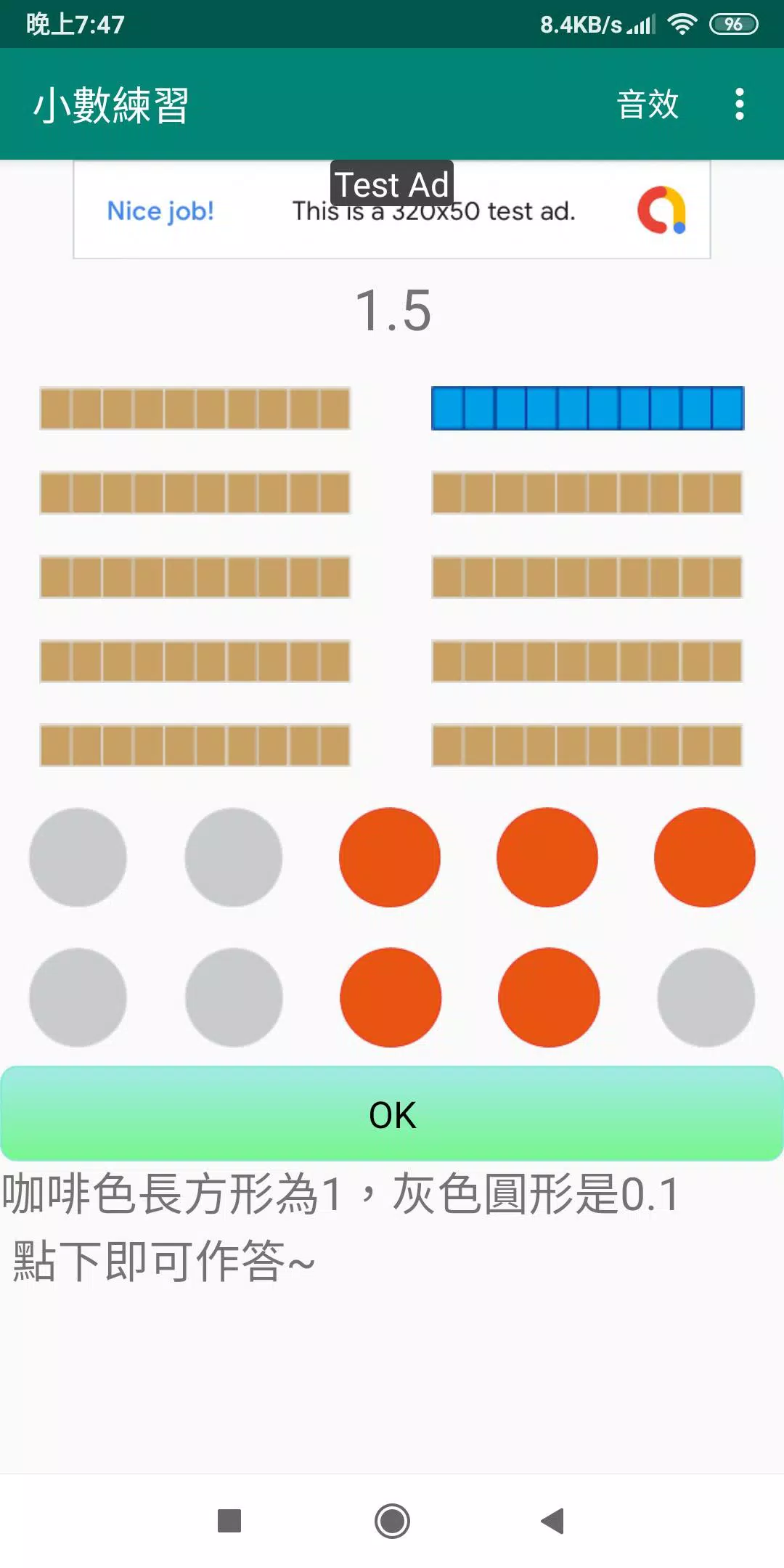Open Recents using the square navigation button
The height and width of the screenshot is (1568, 784).
(230, 1520)
